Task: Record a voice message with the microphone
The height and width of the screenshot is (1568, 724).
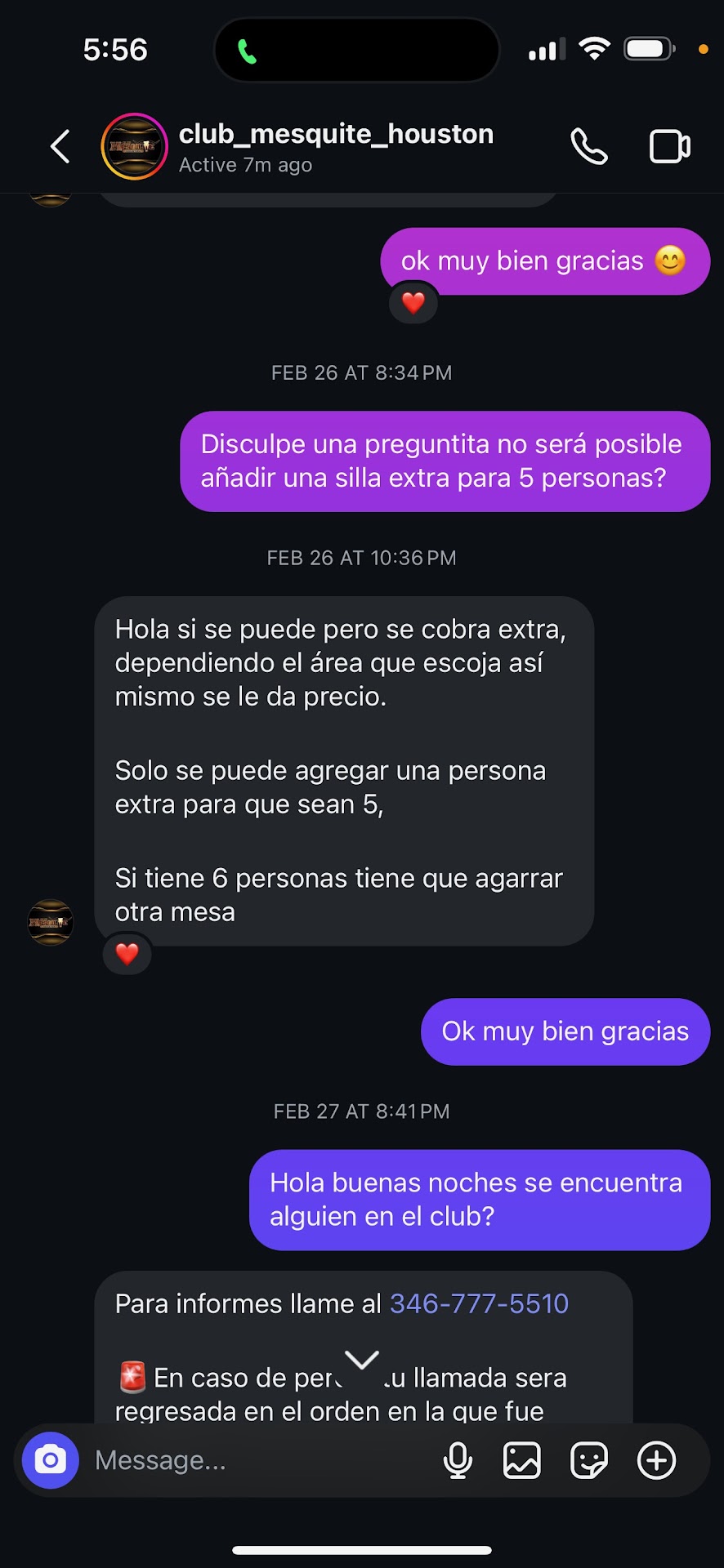Action: (x=458, y=1460)
